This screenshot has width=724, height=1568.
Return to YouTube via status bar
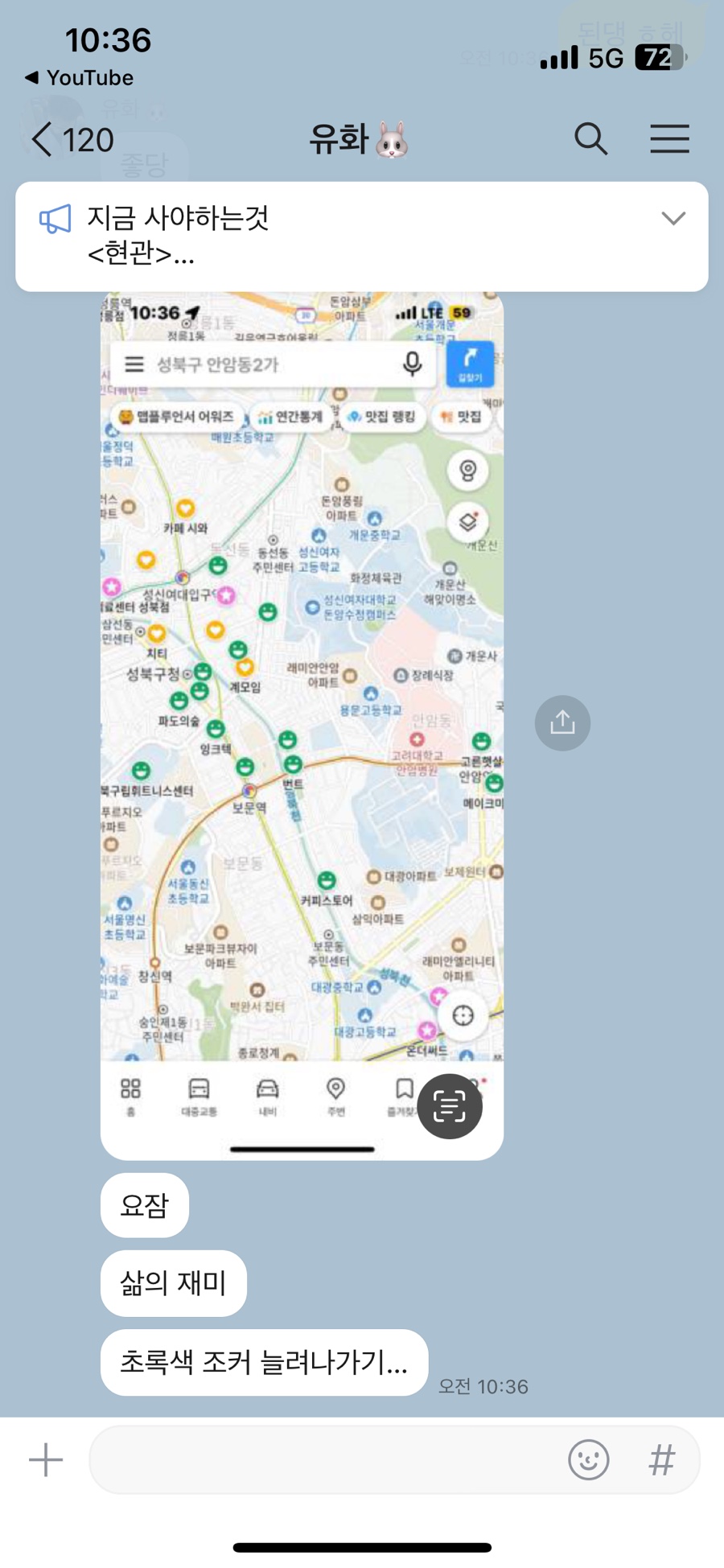79,78
